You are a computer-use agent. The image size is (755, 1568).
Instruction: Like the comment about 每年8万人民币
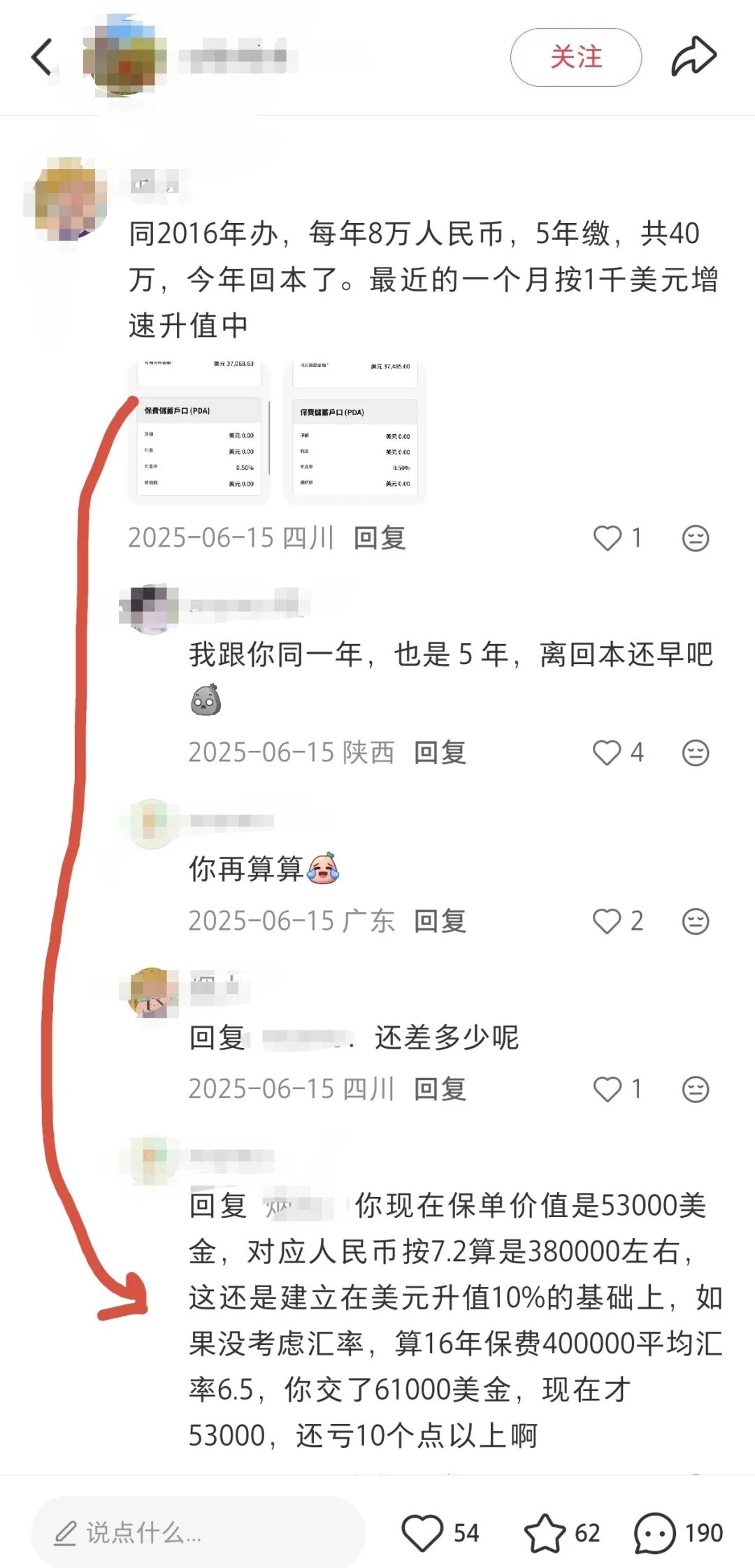pos(607,538)
